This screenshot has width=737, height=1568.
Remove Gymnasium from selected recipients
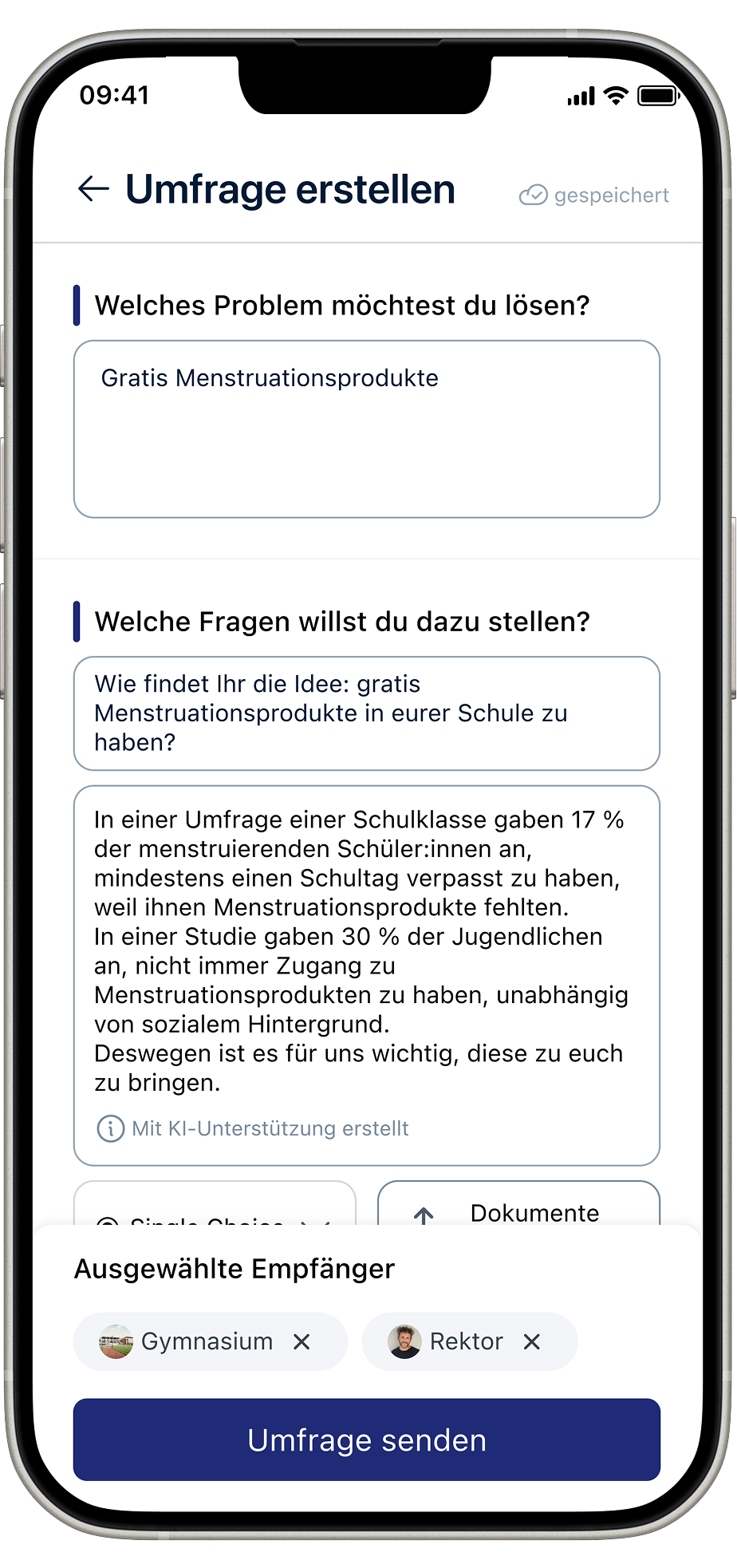[301, 1341]
